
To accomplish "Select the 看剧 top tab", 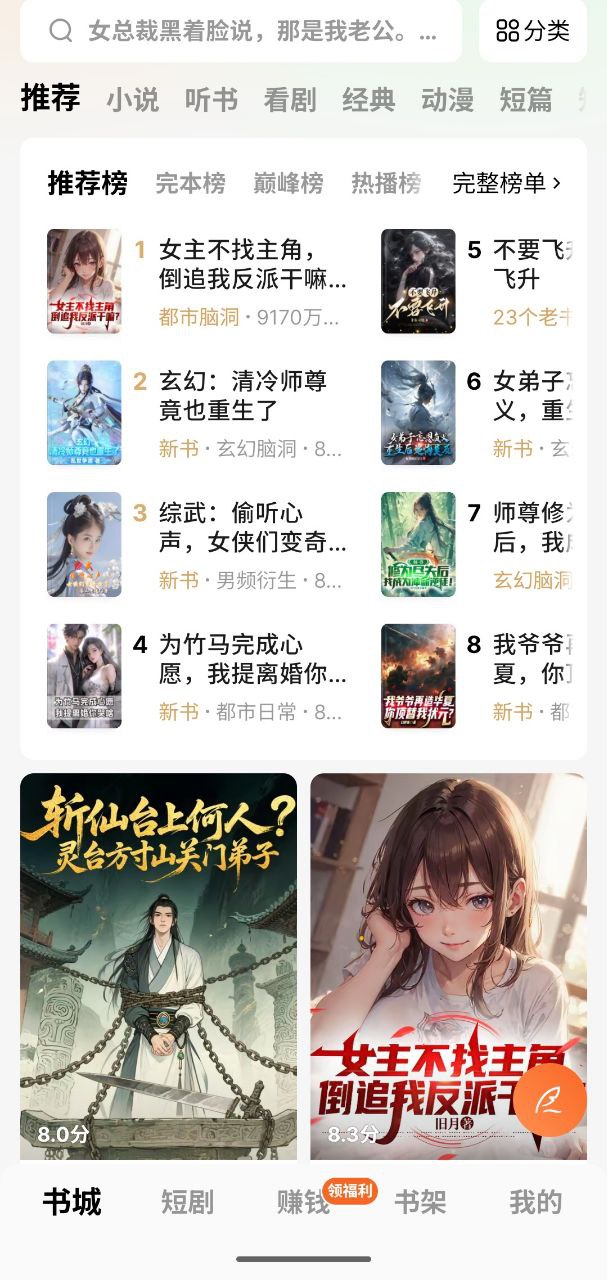I will 290,100.
